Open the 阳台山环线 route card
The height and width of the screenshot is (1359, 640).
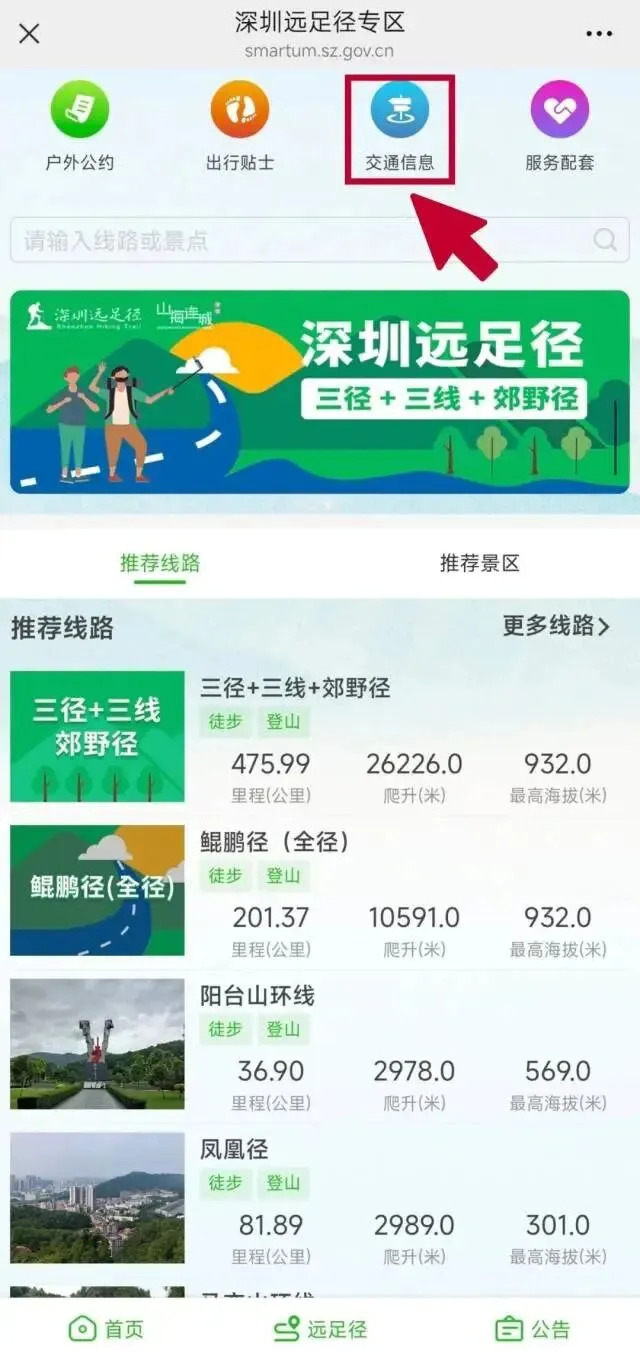(x=320, y=1044)
